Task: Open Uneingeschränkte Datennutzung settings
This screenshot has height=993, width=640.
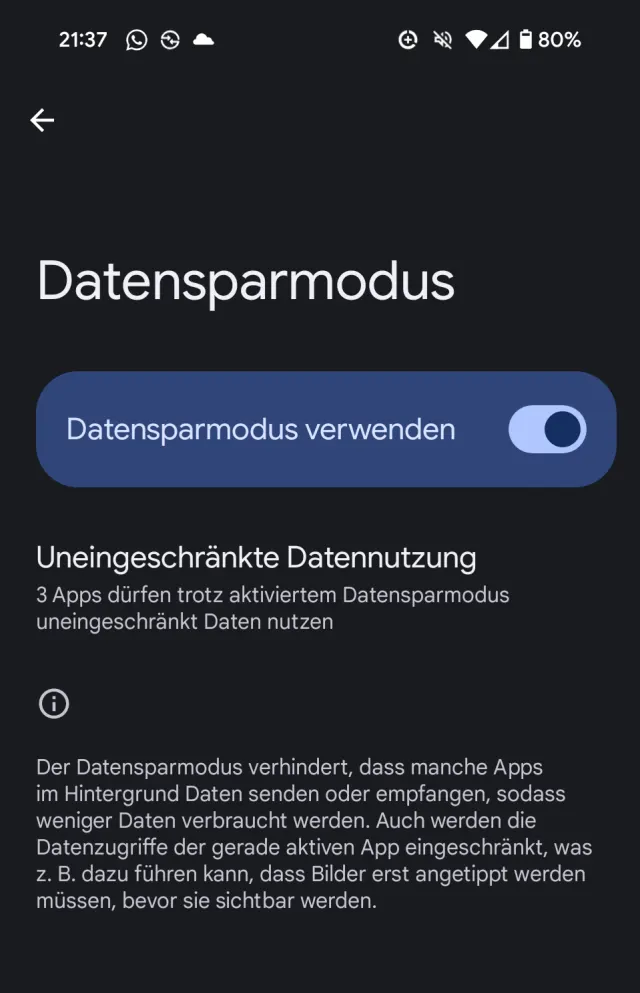Action: tap(256, 587)
